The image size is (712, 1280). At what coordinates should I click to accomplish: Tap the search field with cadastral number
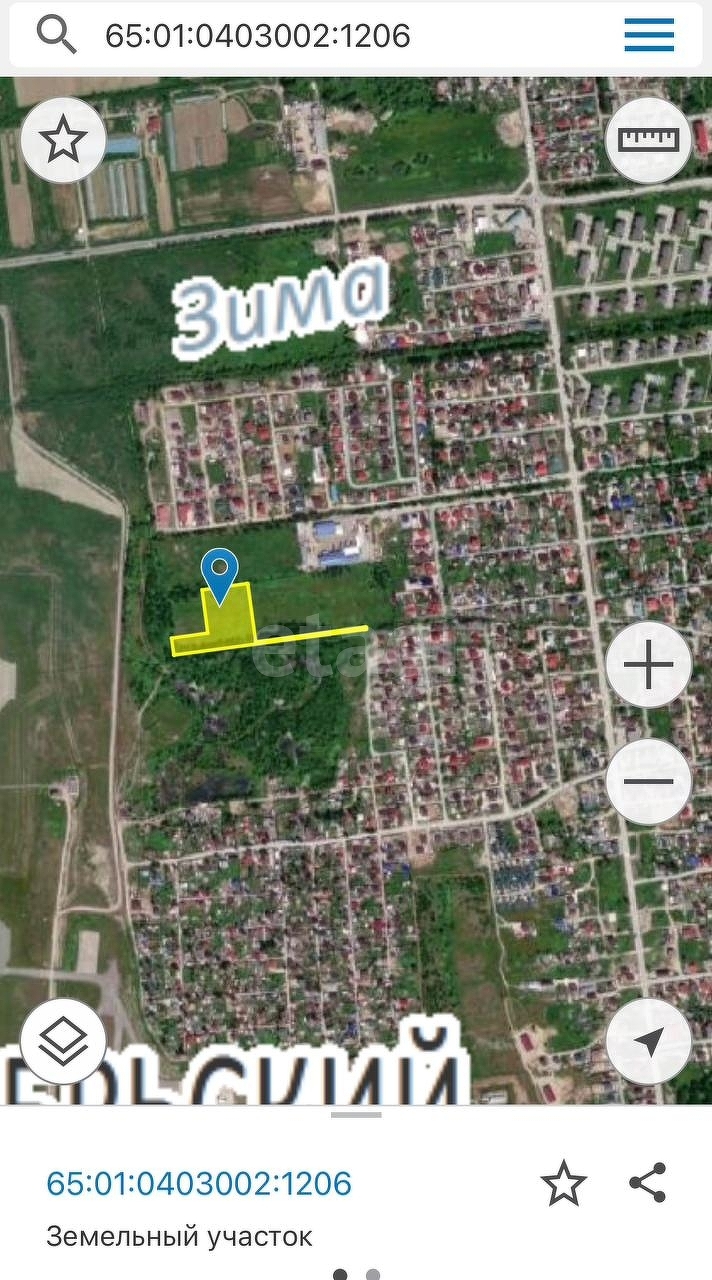pyautogui.click(x=300, y=36)
